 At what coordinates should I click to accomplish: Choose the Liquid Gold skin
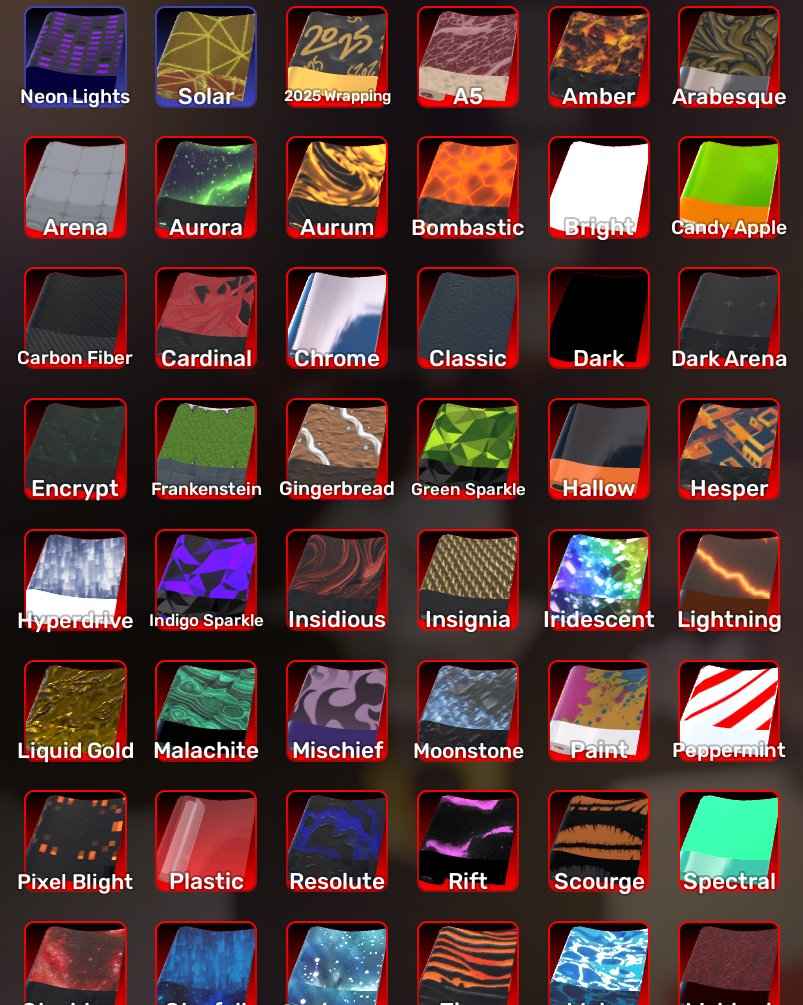coord(75,711)
